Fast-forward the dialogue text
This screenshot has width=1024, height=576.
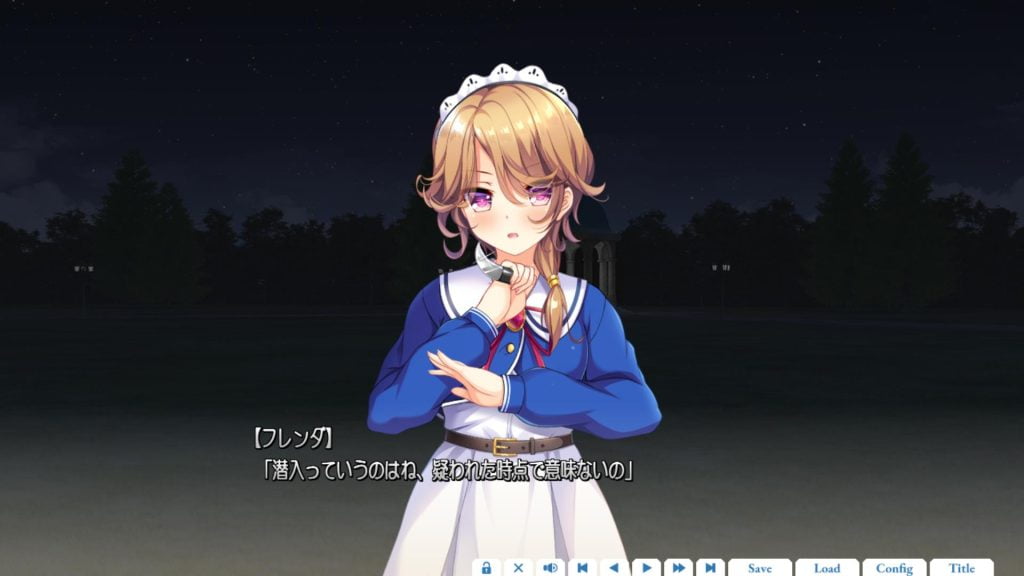point(678,567)
